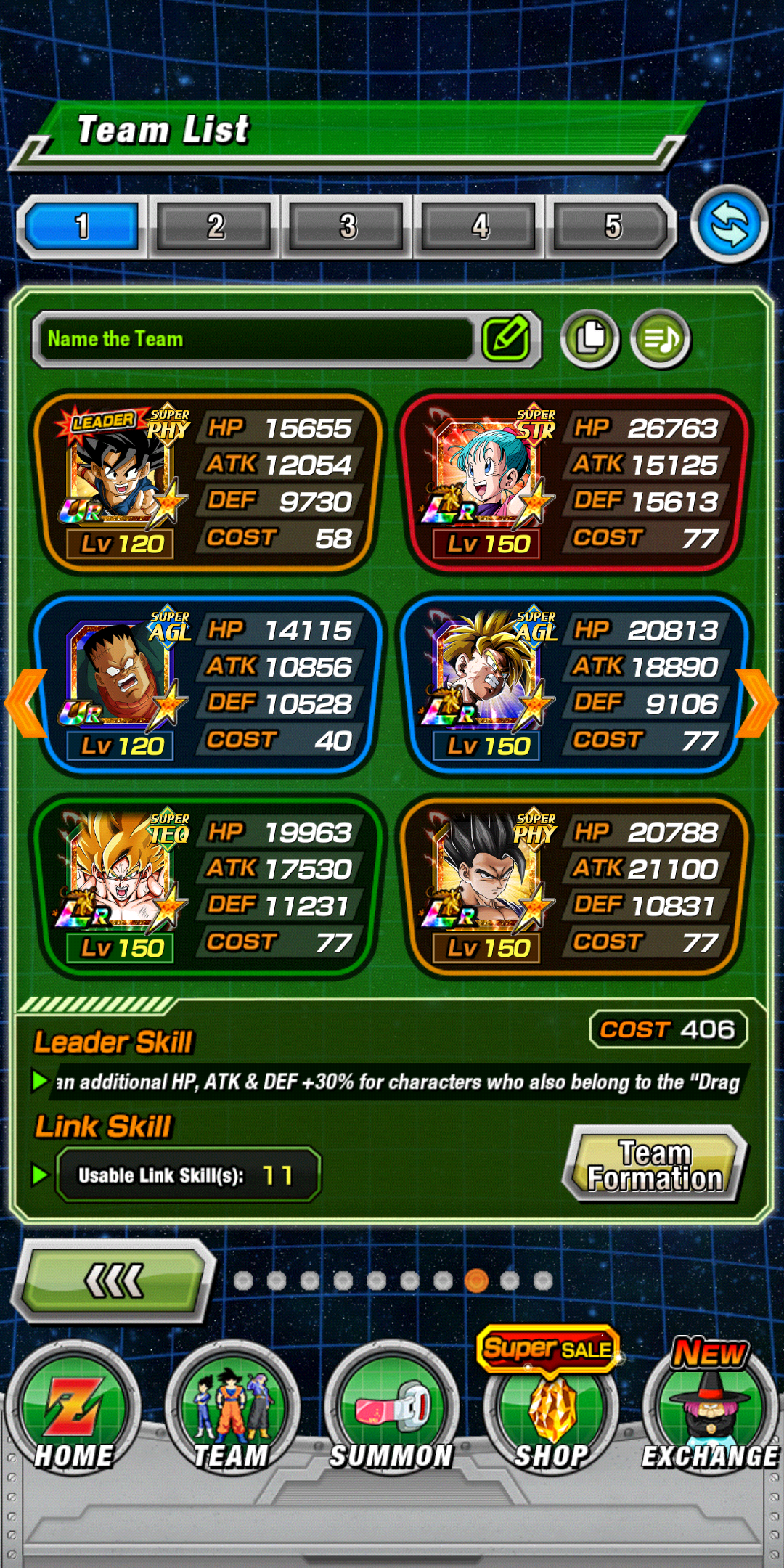Open the TEQ character card
This screenshot has height=1568, width=784.
pos(206,887)
